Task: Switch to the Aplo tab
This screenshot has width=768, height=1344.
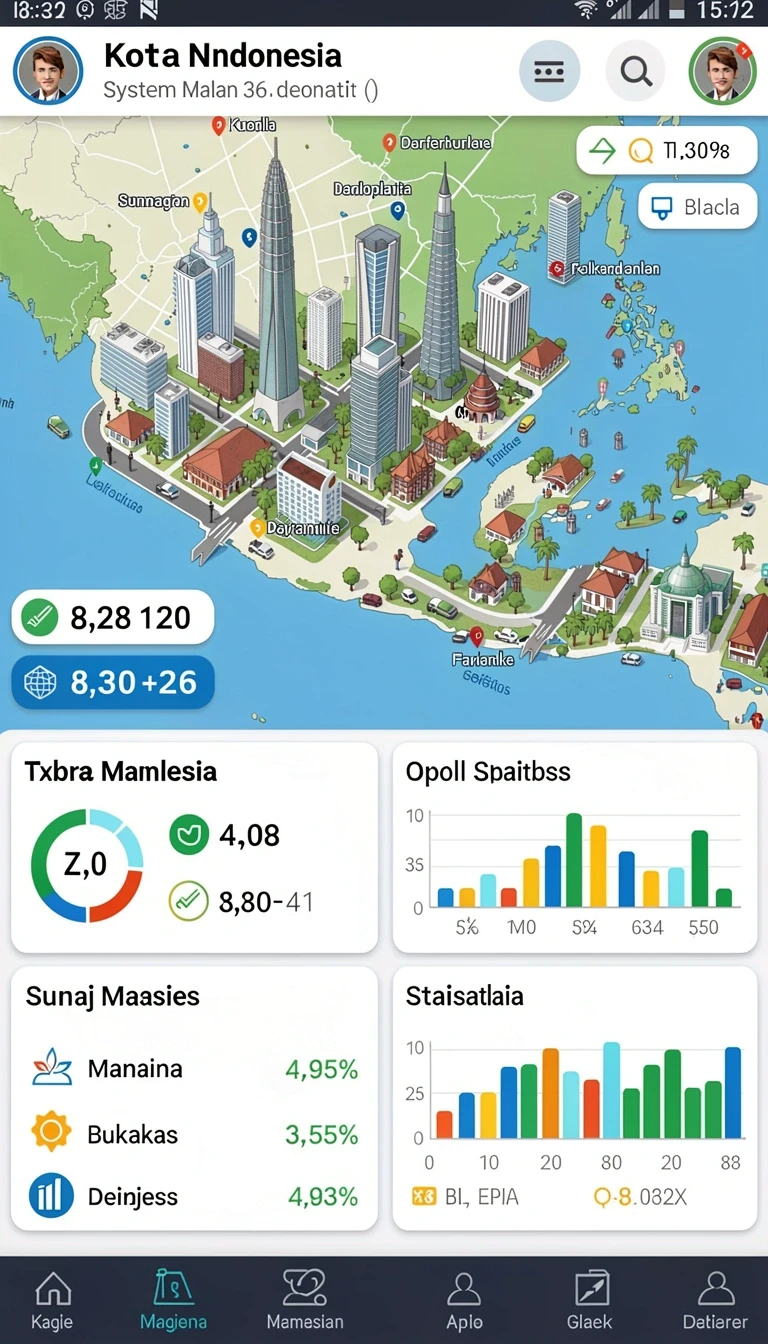Action: coord(464,1300)
